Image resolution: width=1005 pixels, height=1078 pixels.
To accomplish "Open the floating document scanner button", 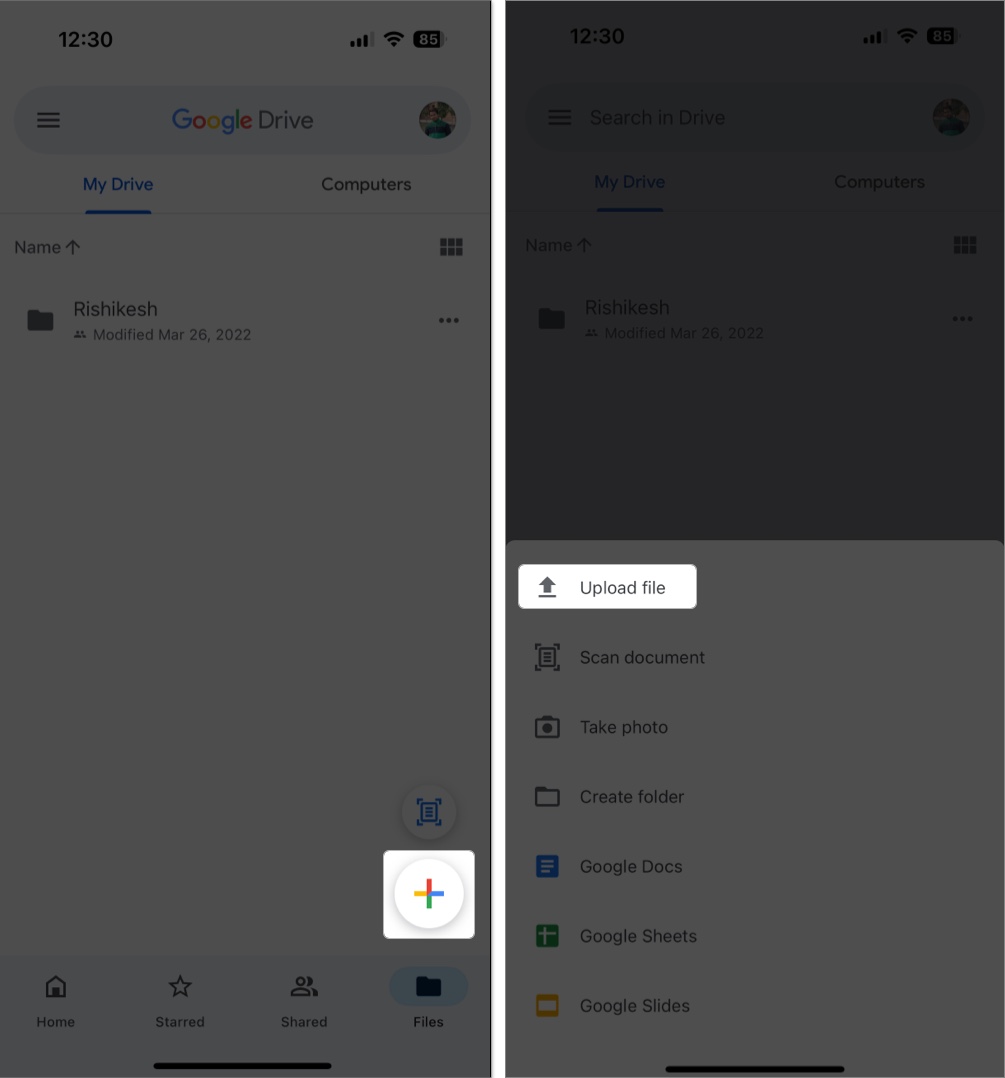I will click(429, 811).
